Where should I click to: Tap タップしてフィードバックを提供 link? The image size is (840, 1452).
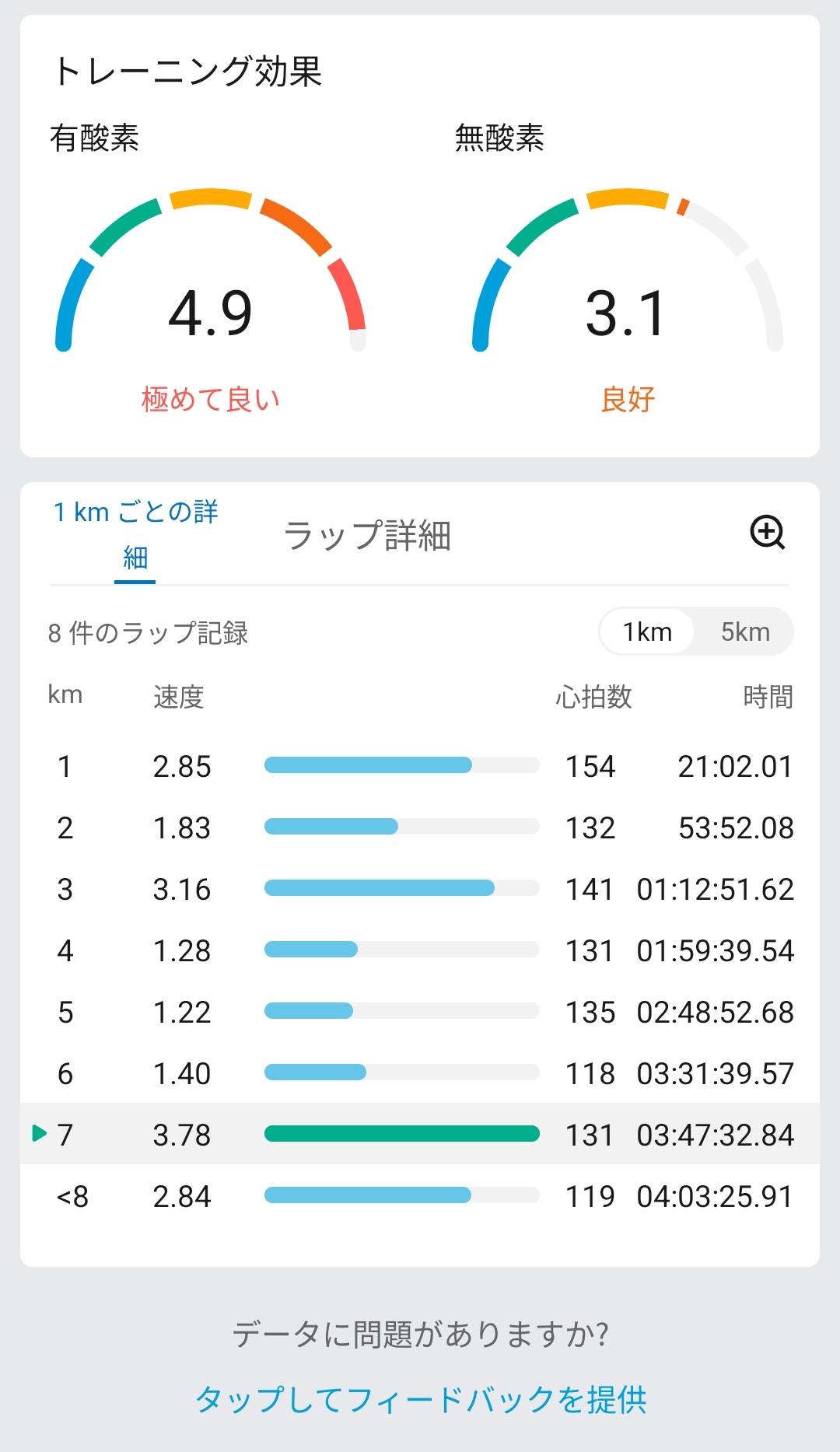(420, 1399)
